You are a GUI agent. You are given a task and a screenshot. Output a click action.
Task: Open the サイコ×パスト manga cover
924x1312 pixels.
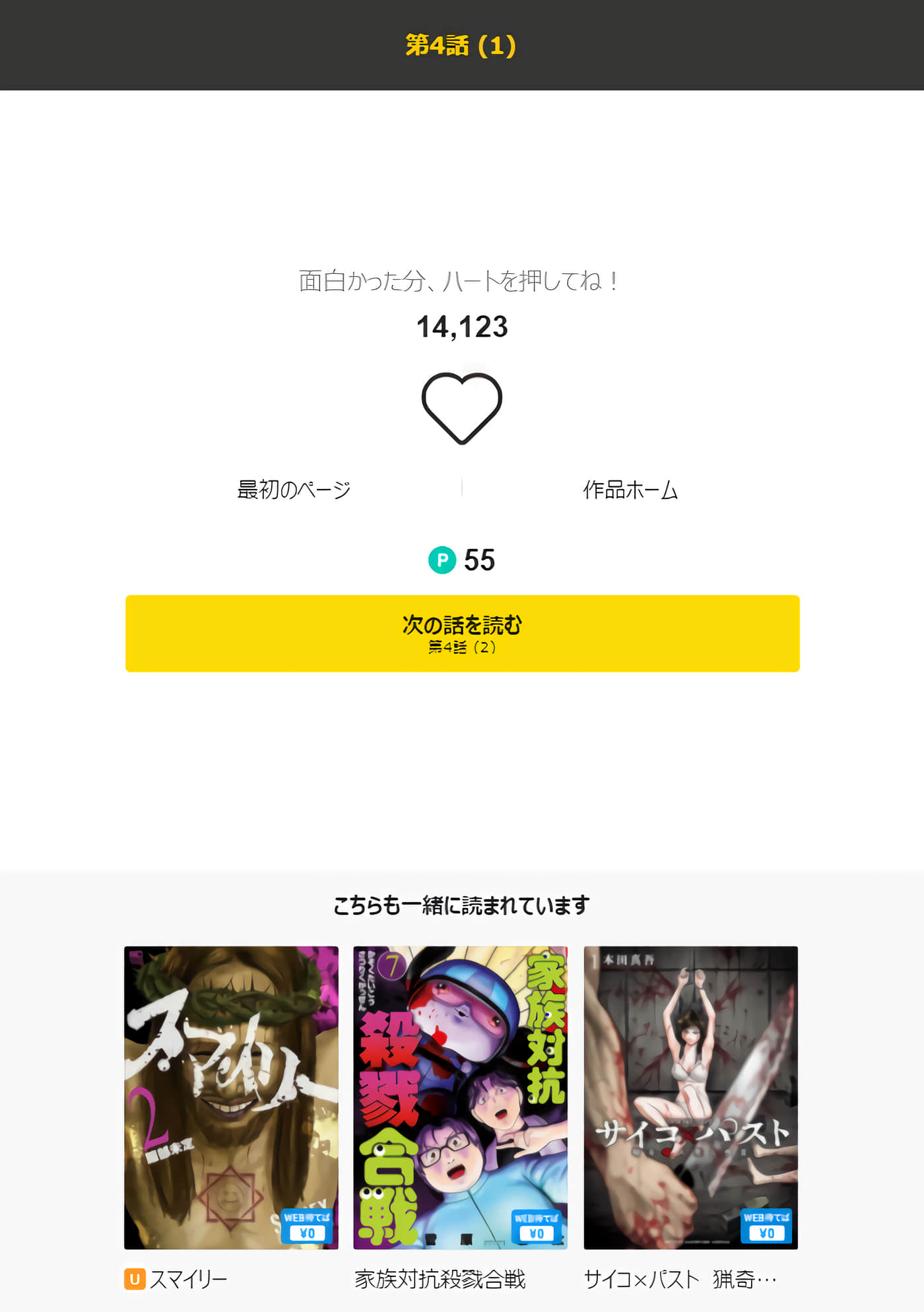[x=690, y=1097]
